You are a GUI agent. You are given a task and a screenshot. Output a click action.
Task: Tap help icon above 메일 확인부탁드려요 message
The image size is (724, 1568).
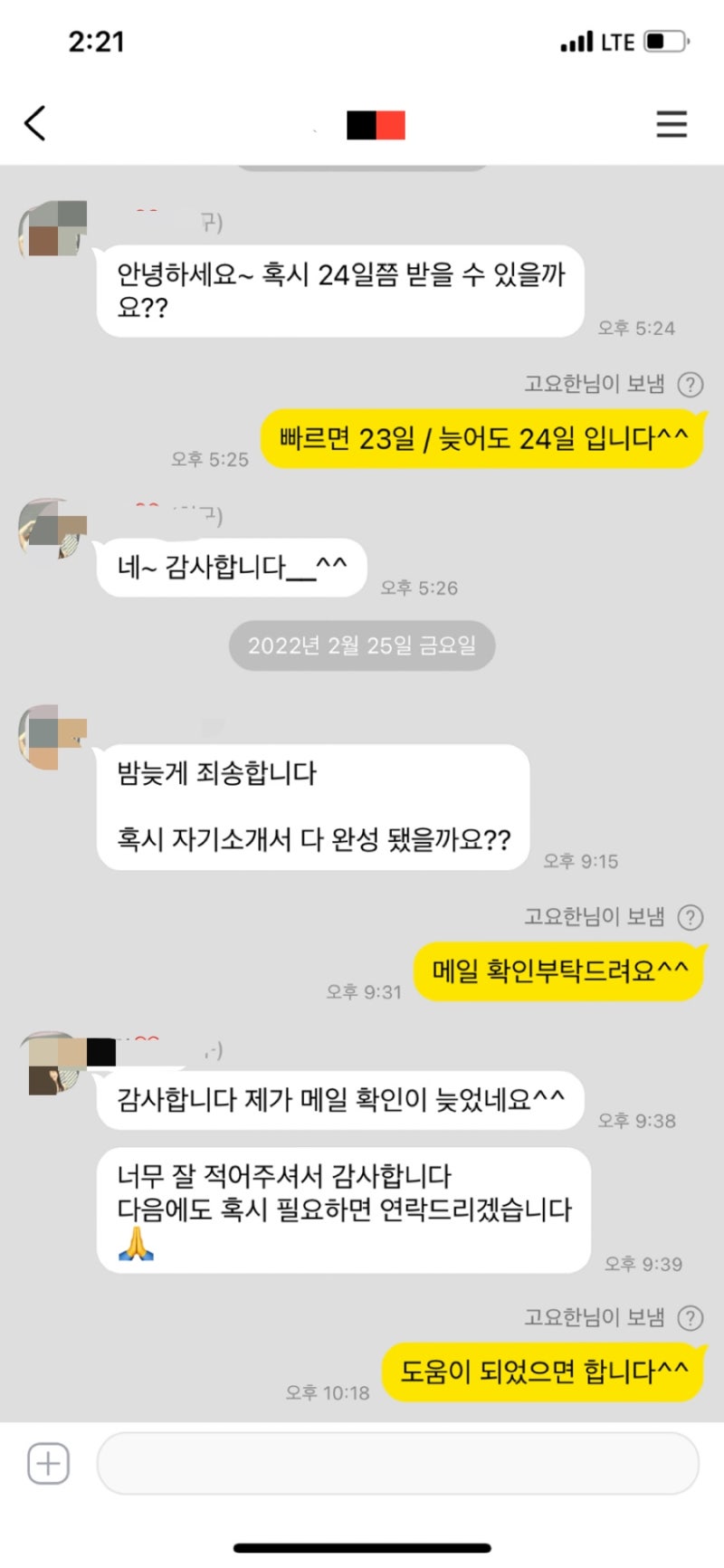point(691,918)
